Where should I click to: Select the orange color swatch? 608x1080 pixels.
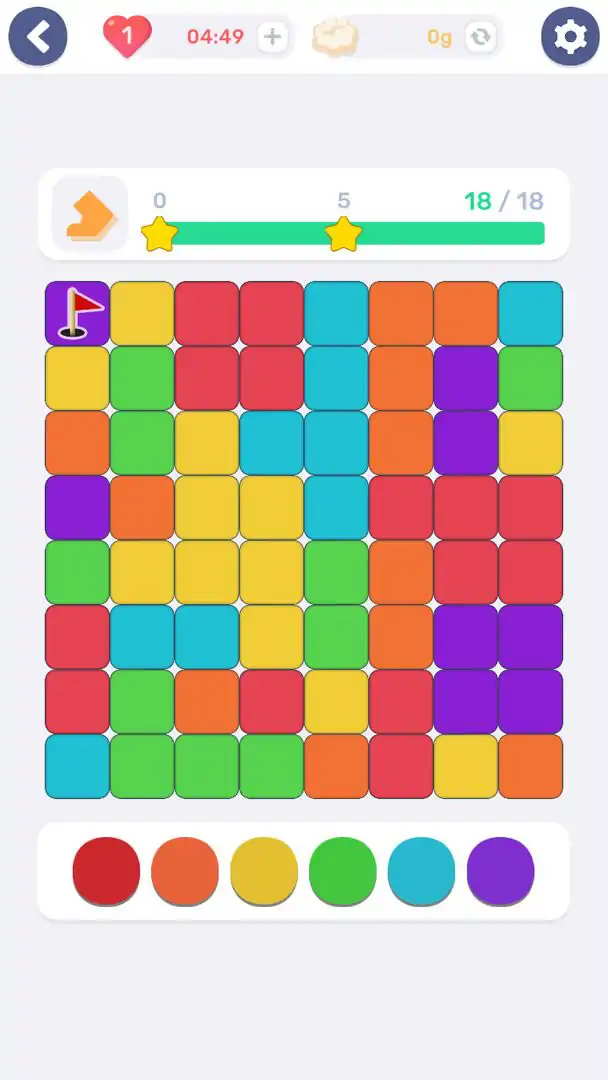pos(185,870)
